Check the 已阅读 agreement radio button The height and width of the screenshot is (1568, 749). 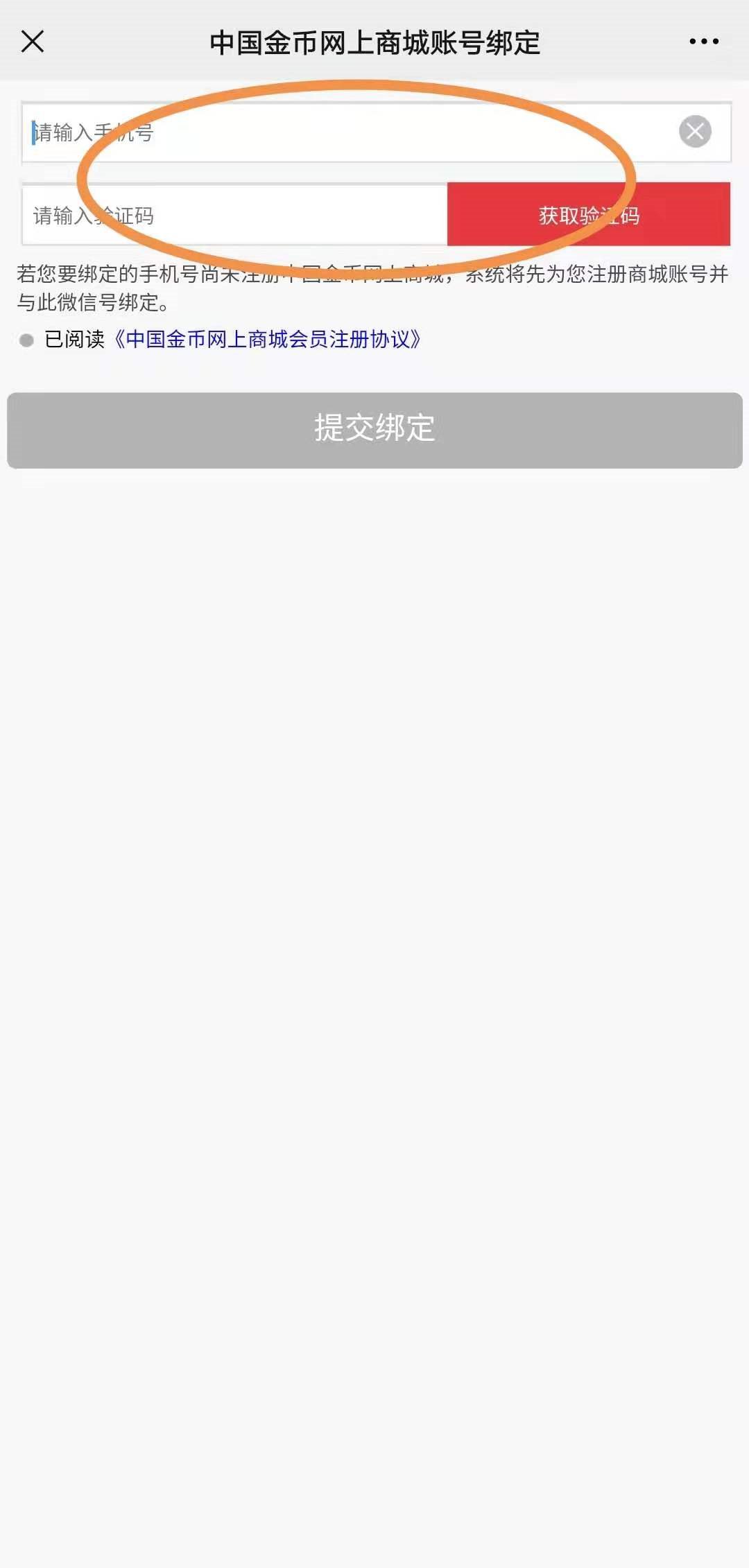click(26, 340)
